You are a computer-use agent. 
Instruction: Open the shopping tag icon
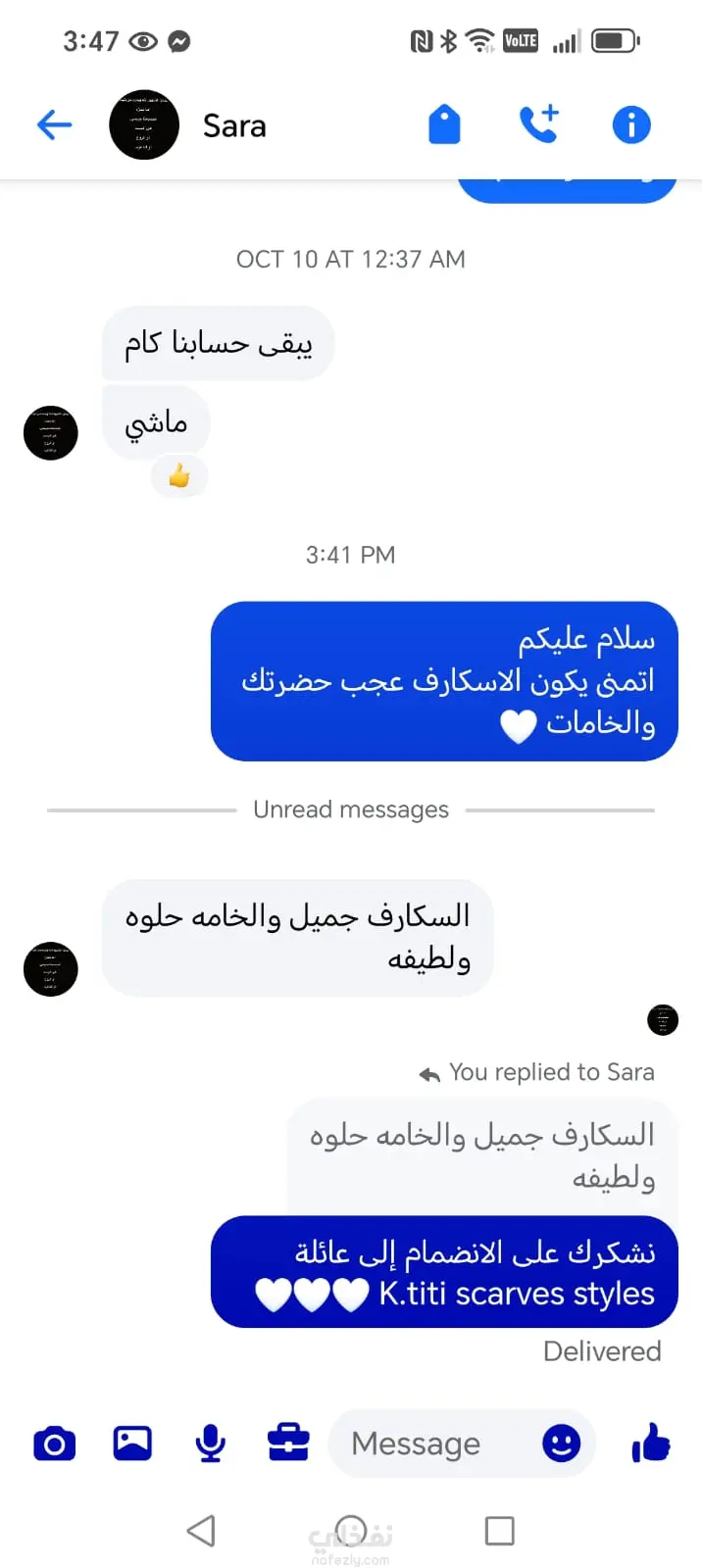[444, 125]
